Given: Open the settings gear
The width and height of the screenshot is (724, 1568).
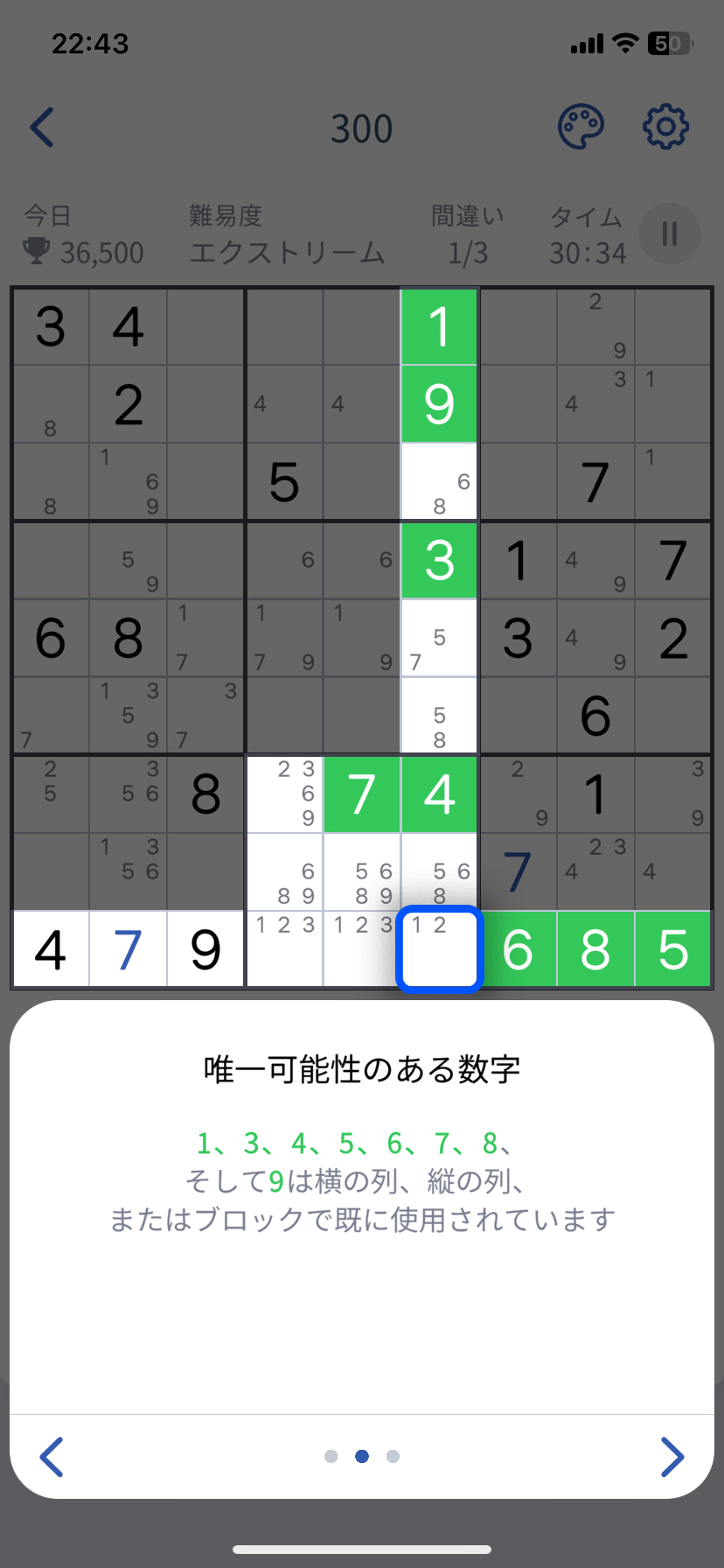Looking at the screenshot, I should pyautogui.click(x=665, y=128).
